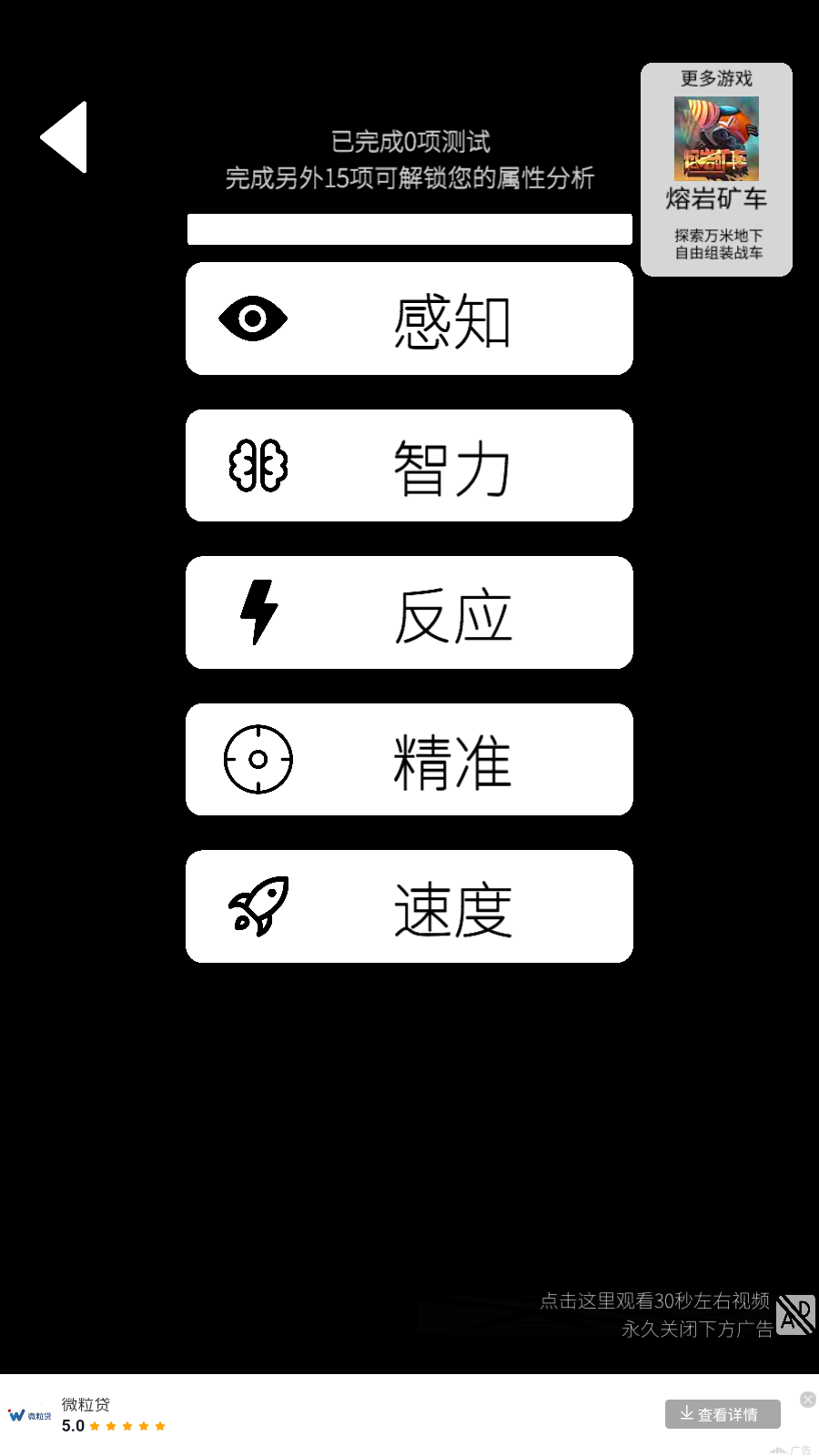Tap 查看详情 on the 微粒贷 ad
This screenshot has width=819, height=1456.
723,1414
